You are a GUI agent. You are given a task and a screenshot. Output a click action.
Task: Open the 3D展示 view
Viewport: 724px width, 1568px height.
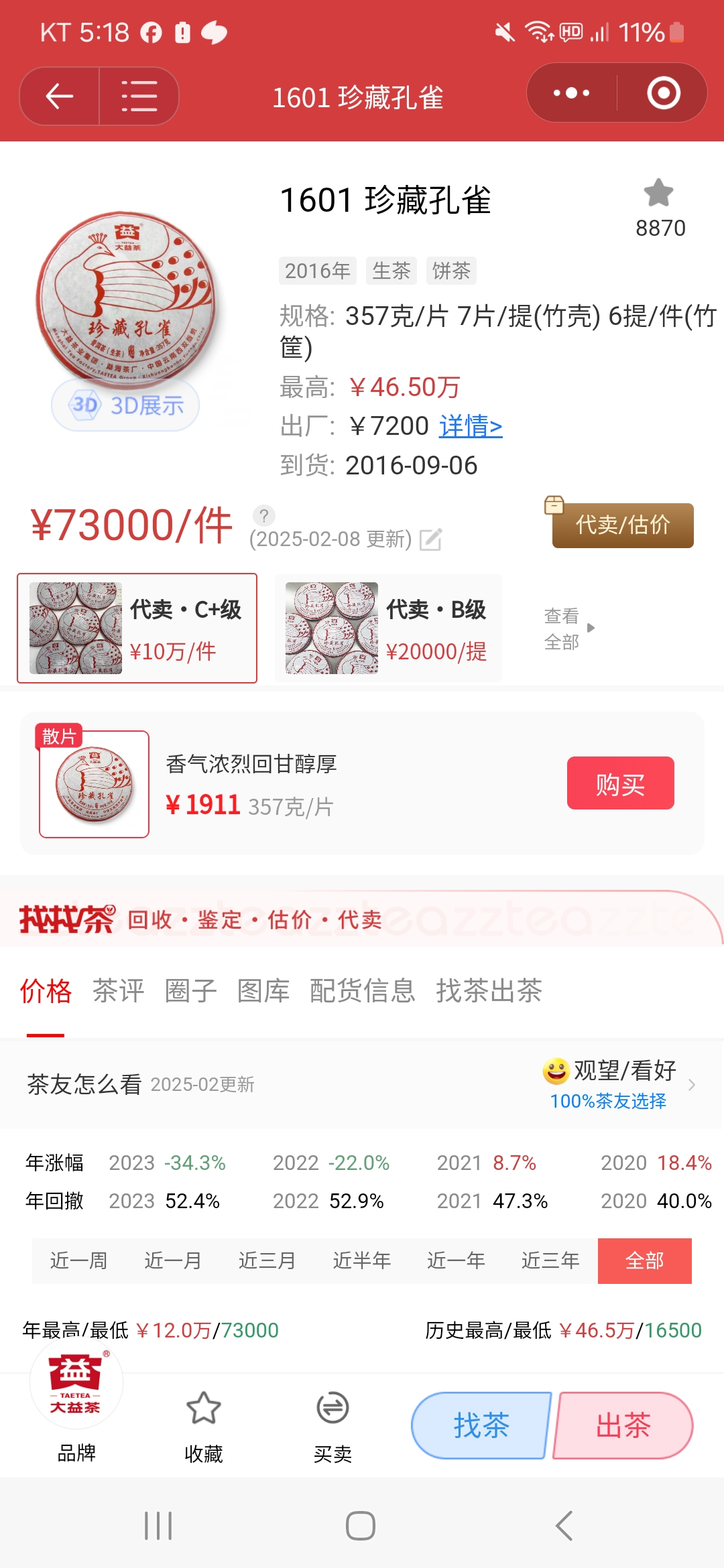click(126, 405)
